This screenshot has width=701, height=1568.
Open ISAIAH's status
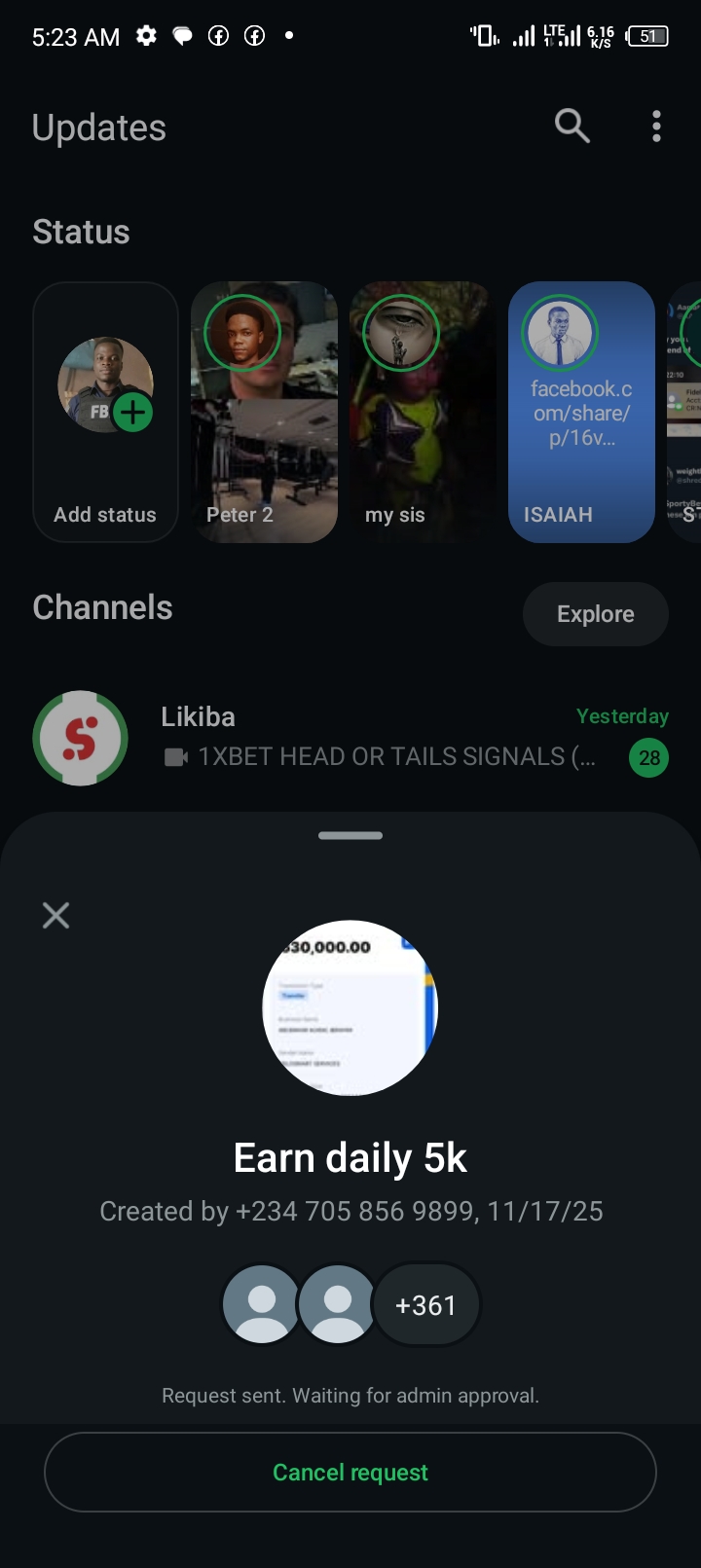pyautogui.click(x=581, y=412)
